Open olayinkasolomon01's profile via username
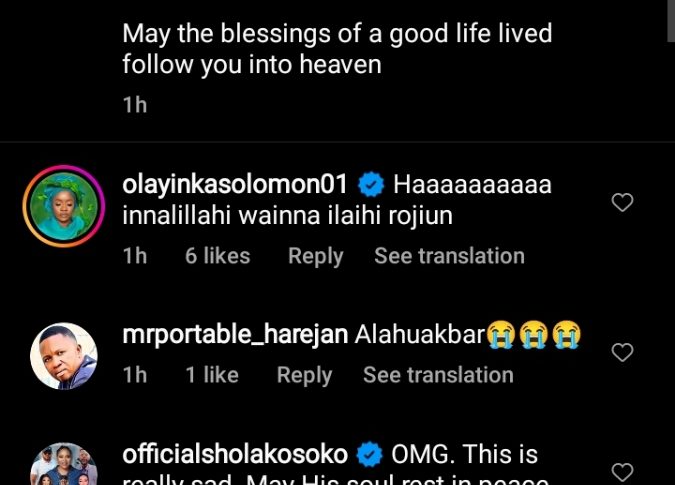The height and width of the screenshot is (485, 675). (x=235, y=185)
